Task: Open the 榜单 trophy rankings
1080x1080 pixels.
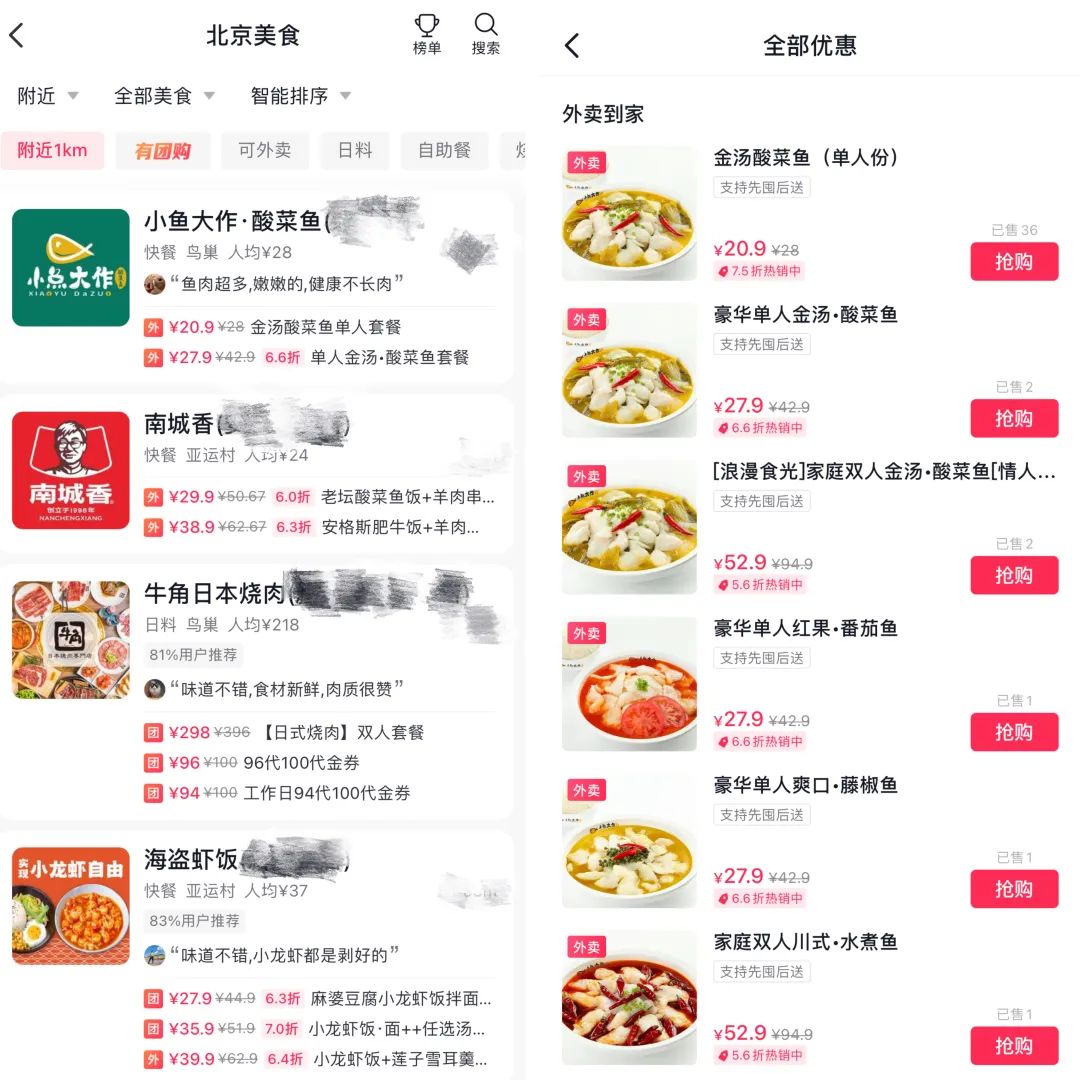Action: point(427,34)
